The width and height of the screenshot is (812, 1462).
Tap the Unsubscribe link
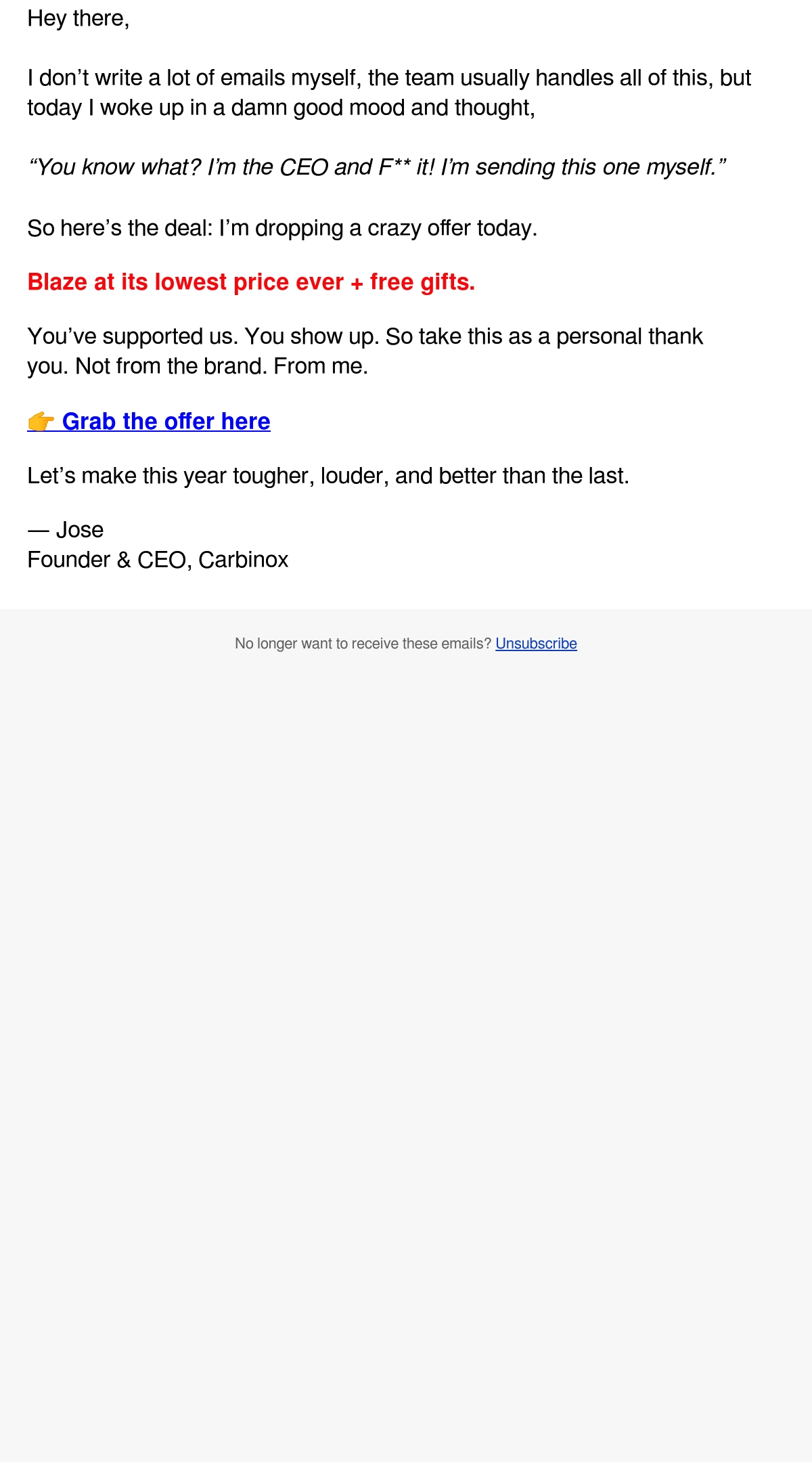(536, 644)
